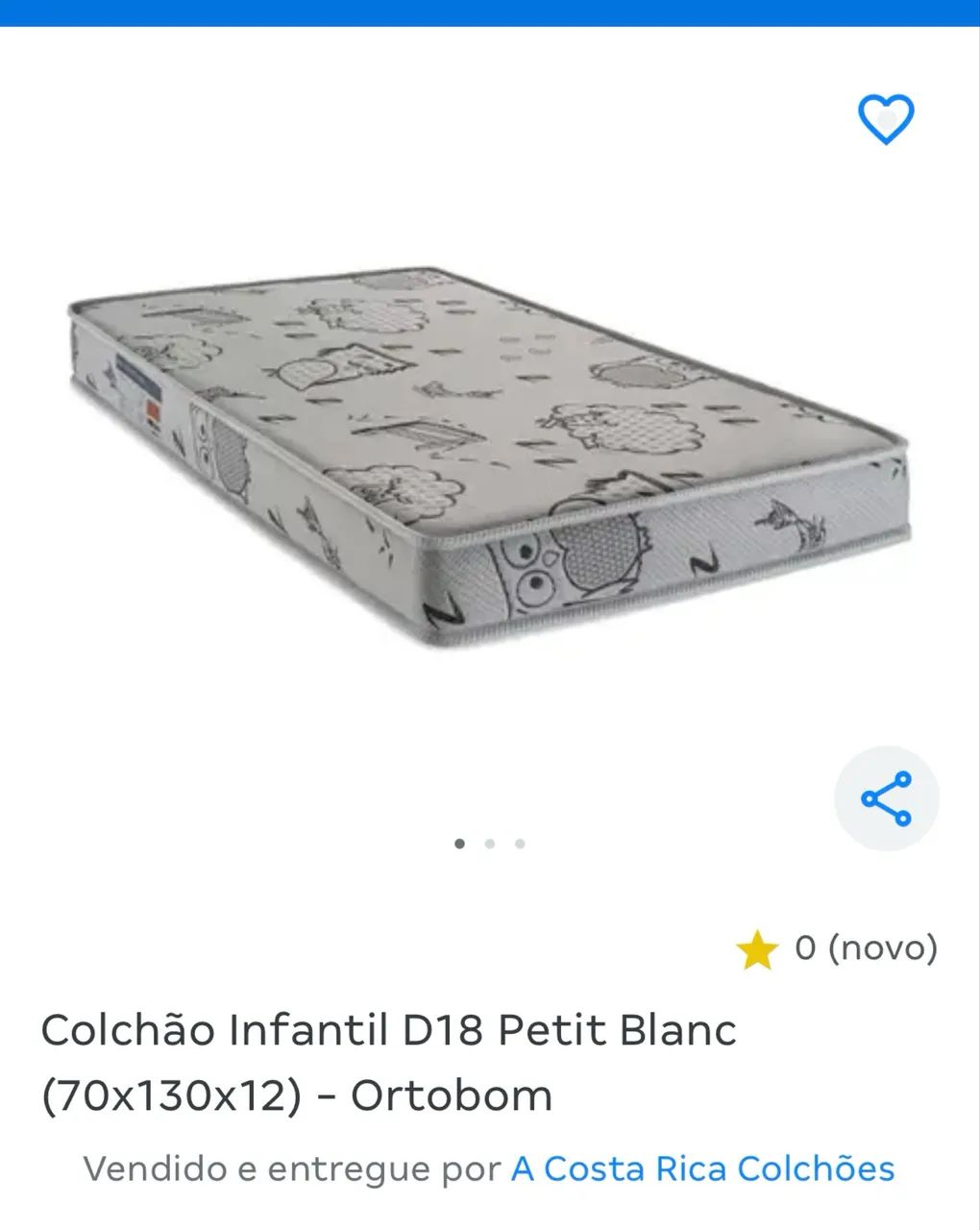Select the second carousel pagination dot

(x=490, y=843)
